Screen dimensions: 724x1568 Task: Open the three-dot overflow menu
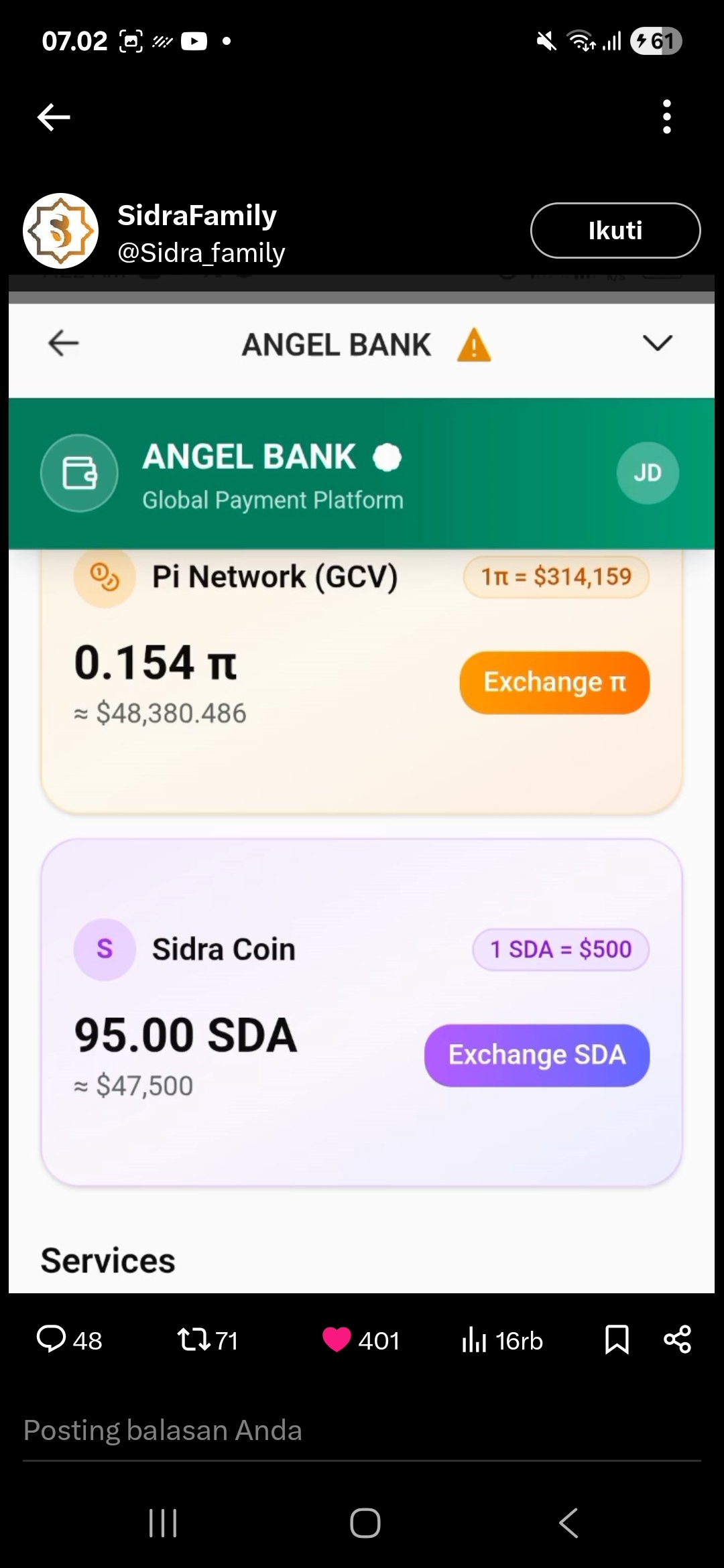[666, 117]
